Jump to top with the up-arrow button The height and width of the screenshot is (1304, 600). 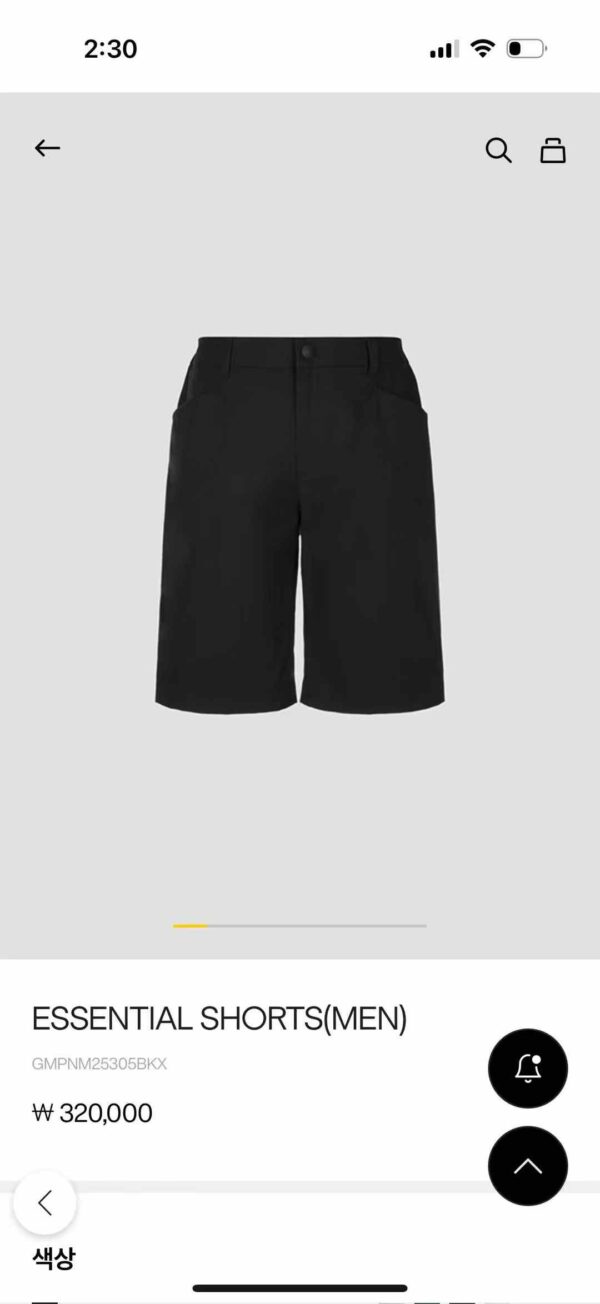point(527,1166)
